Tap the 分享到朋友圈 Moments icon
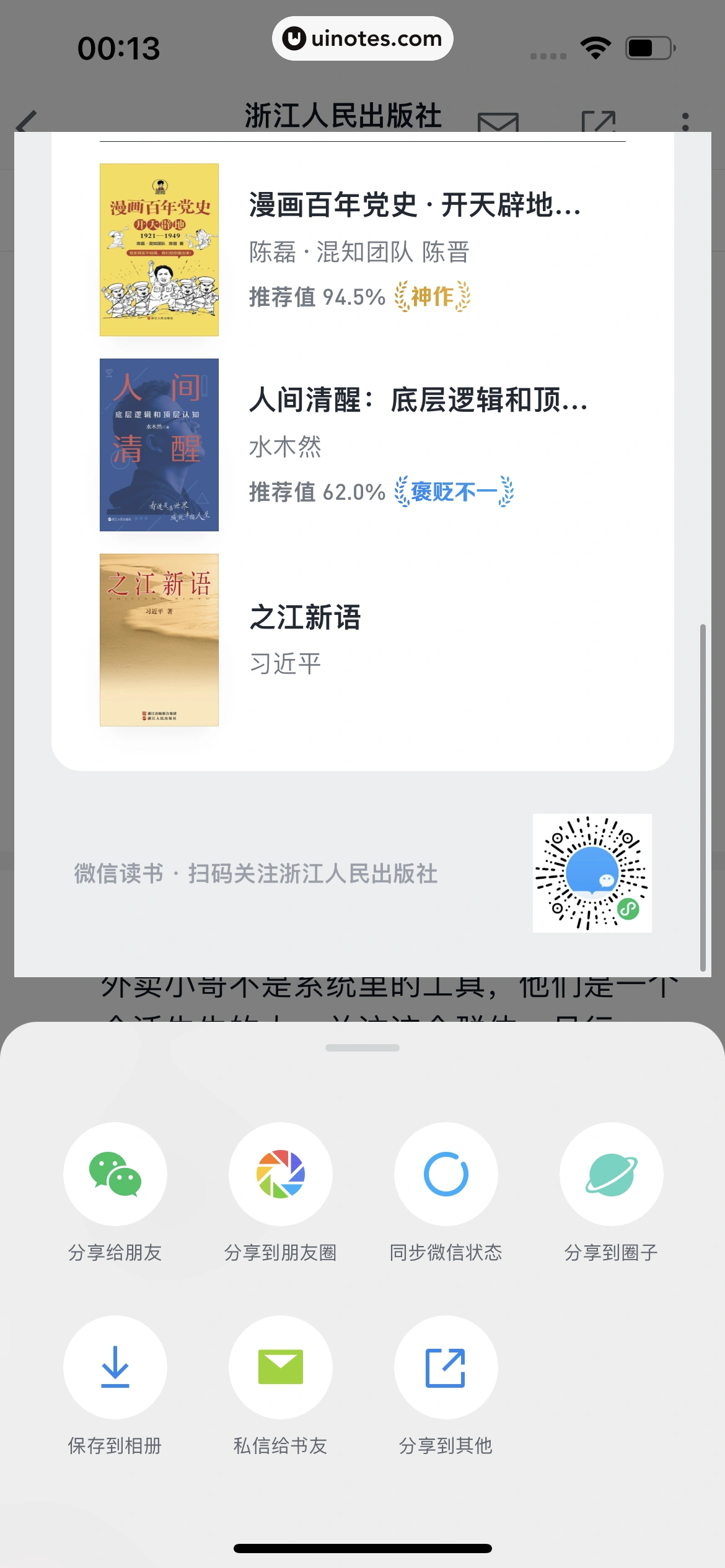The height and width of the screenshot is (1568, 725). tap(280, 1175)
